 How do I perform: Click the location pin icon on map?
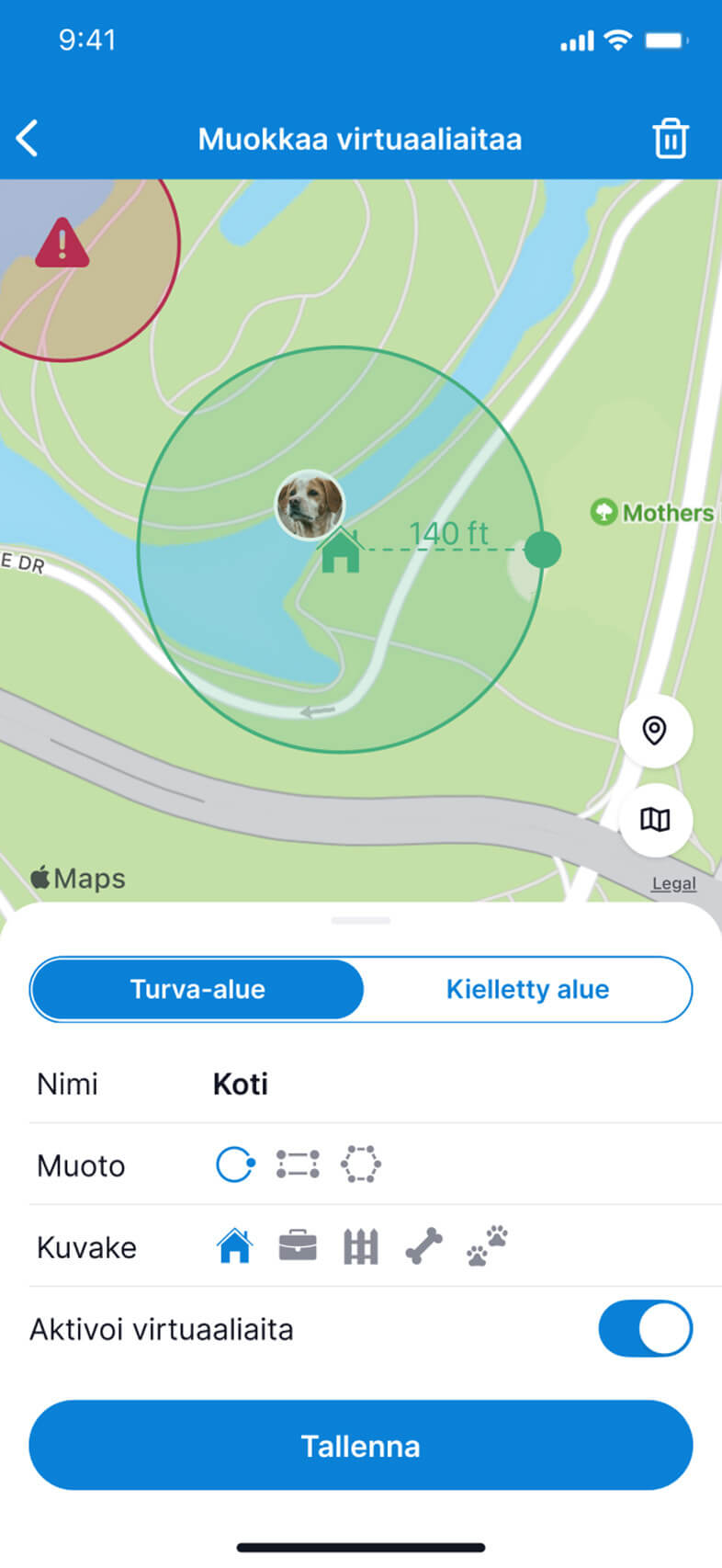(x=656, y=731)
